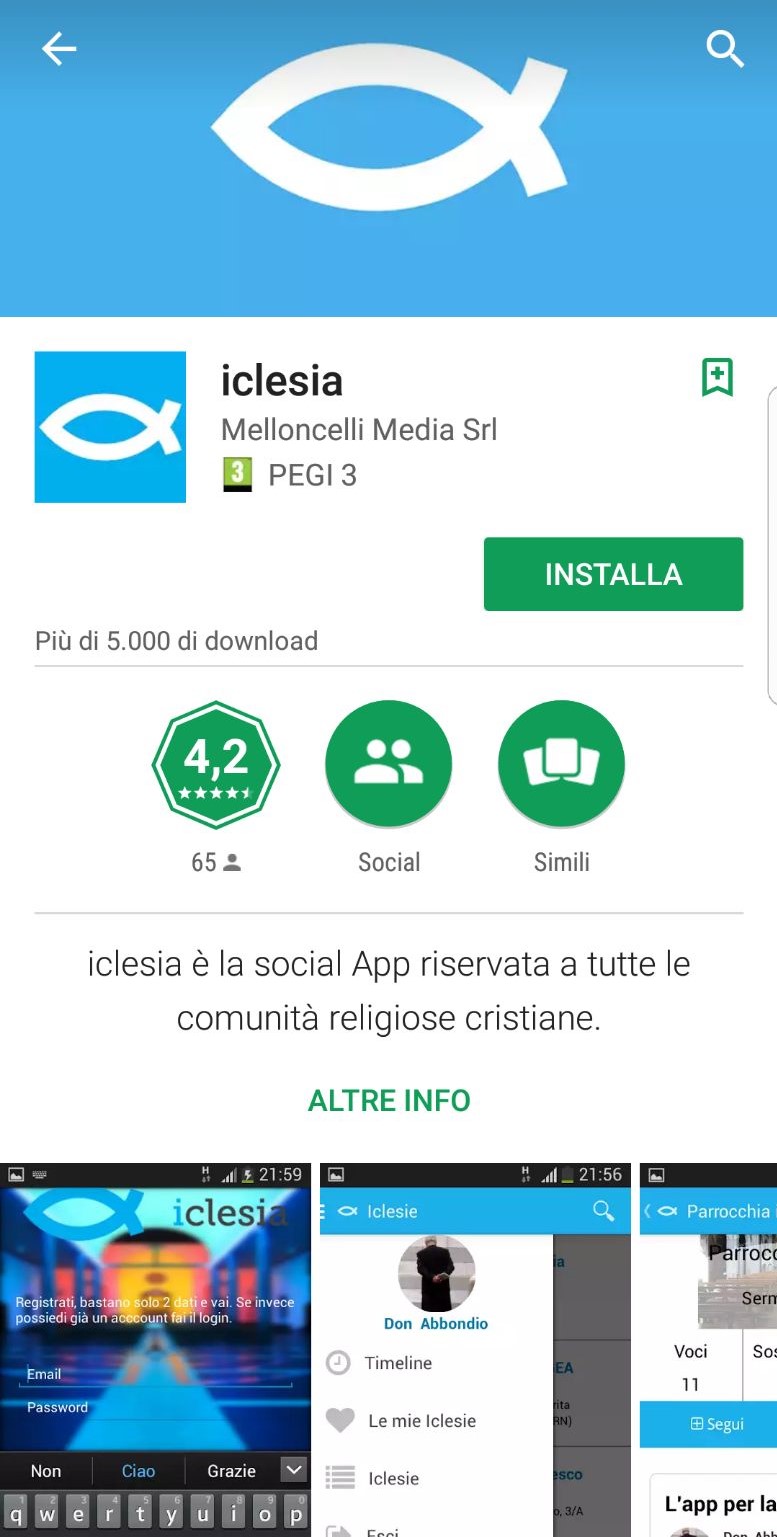The width and height of the screenshot is (777, 1537).
Task: Open developer Melloncelli Media Srl
Action: tap(359, 430)
